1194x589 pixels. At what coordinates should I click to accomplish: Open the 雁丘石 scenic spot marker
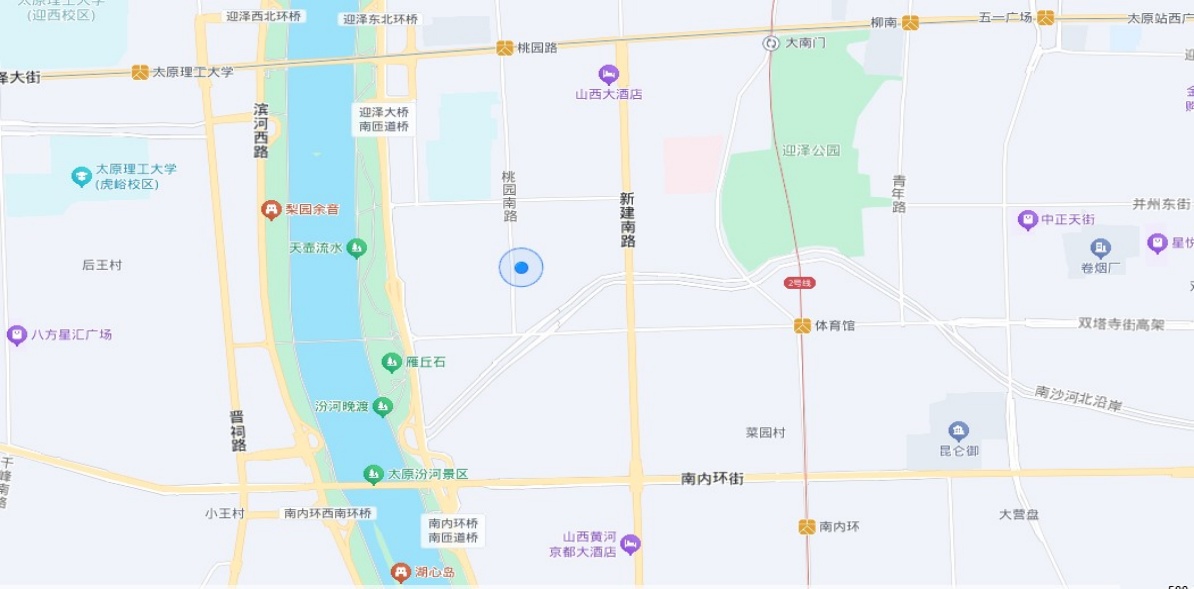[392, 362]
